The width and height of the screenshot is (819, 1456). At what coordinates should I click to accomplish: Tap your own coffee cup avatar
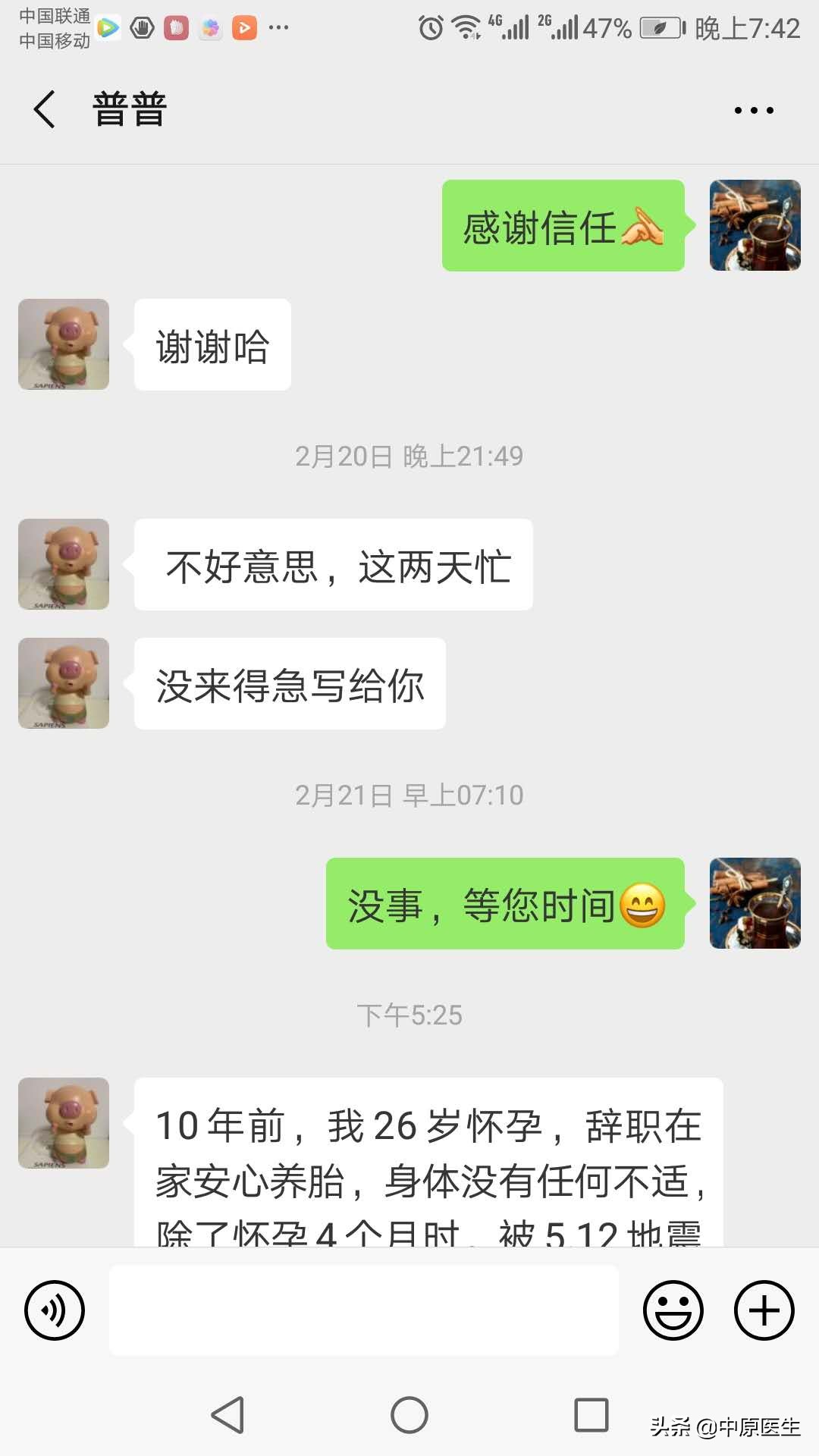tap(755, 224)
